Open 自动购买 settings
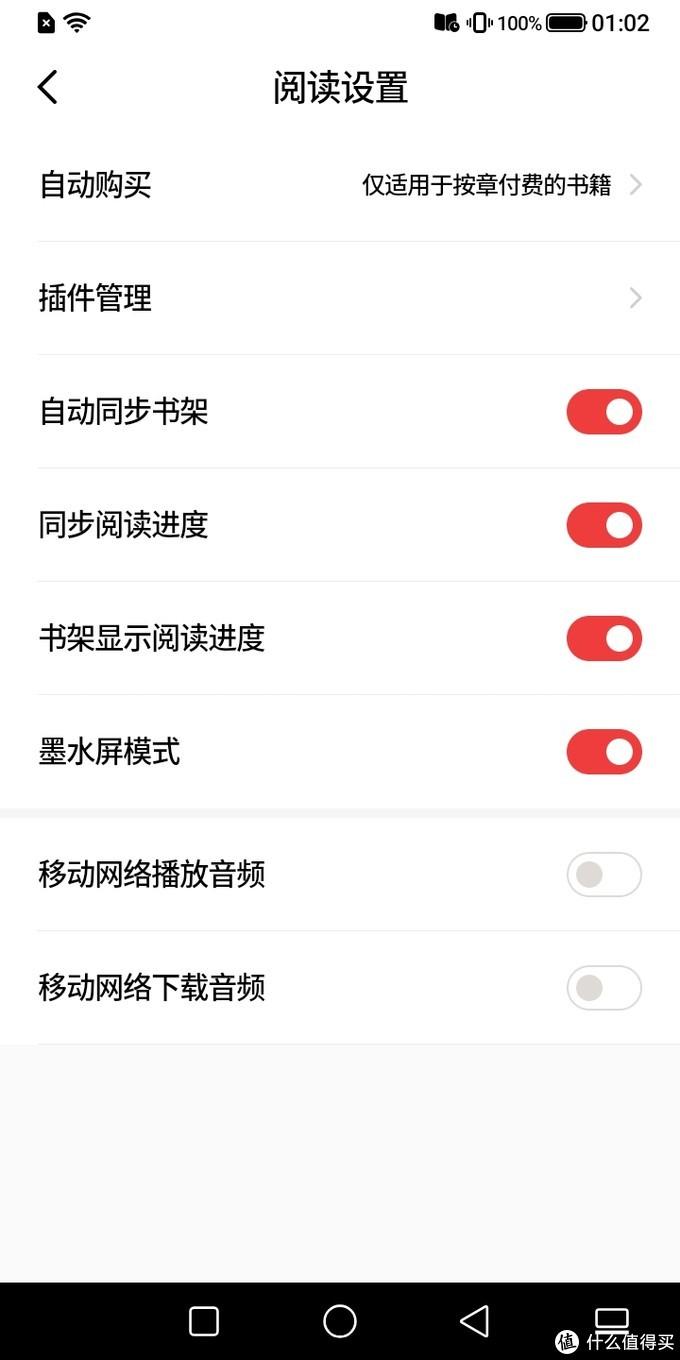Image resolution: width=680 pixels, height=1360 pixels. [x=340, y=185]
